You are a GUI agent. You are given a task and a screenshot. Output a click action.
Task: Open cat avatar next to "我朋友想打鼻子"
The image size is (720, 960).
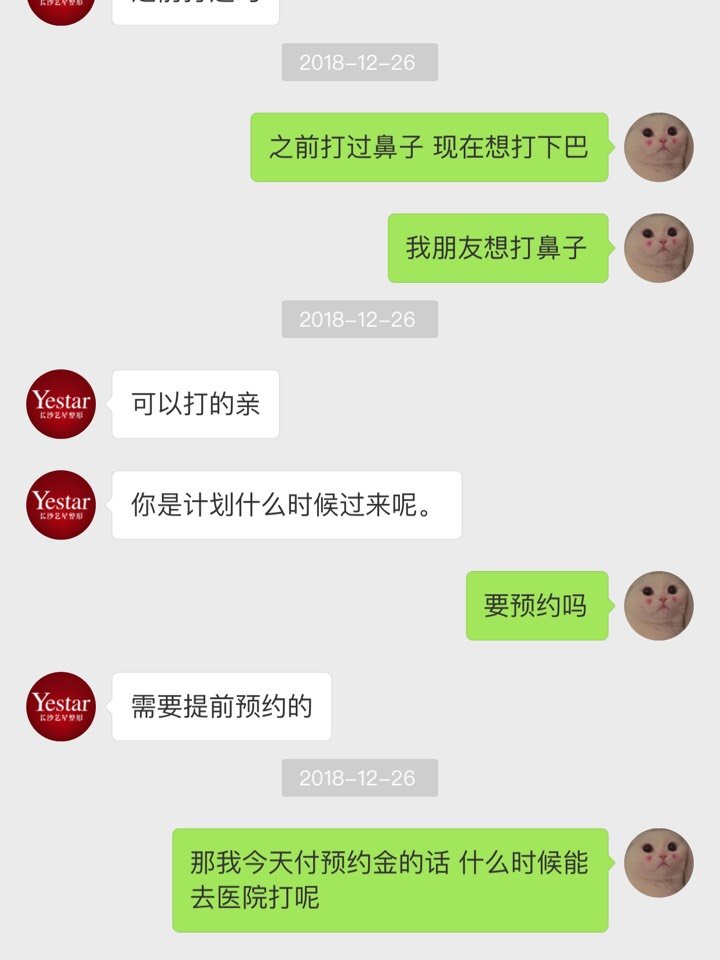click(x=658, y=248)
